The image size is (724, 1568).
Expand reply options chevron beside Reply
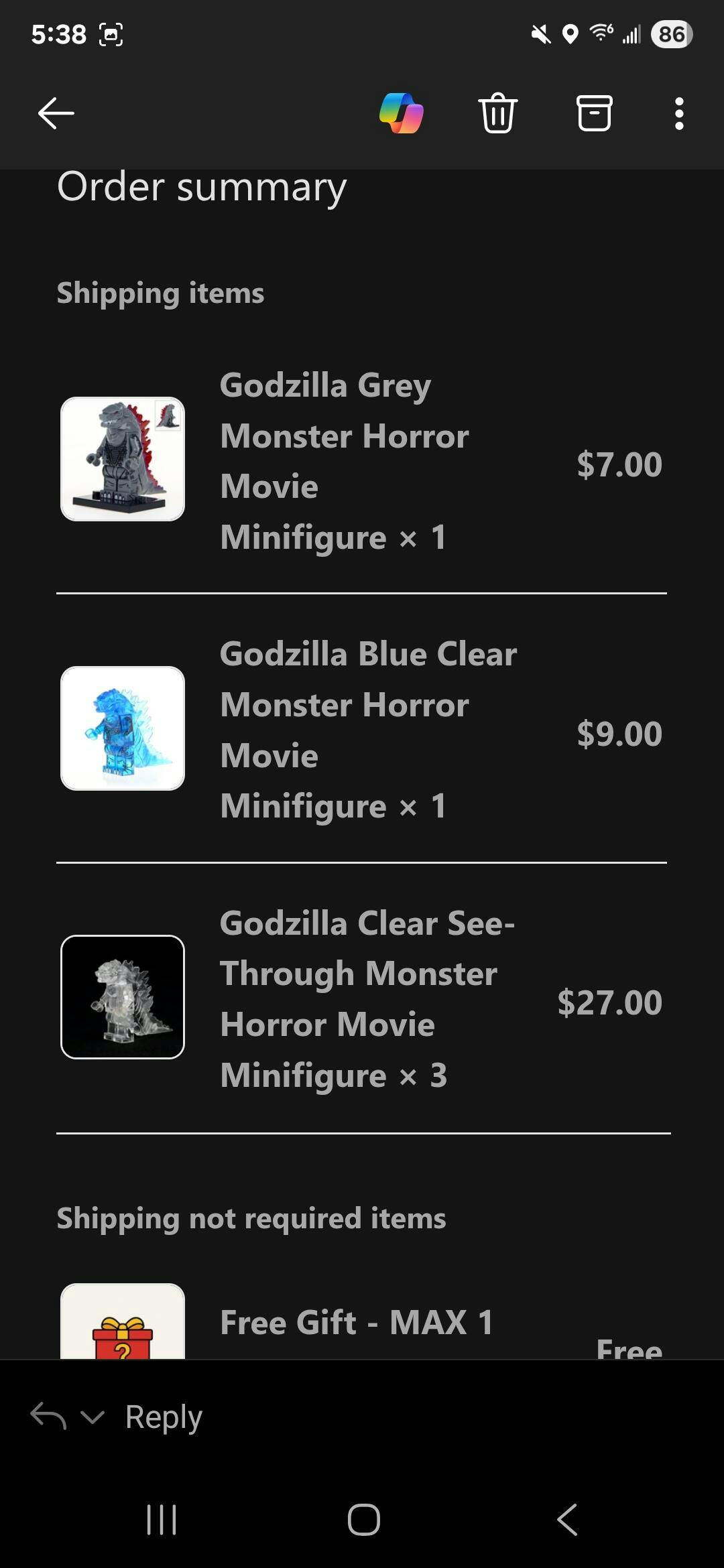pos(93,1417)
